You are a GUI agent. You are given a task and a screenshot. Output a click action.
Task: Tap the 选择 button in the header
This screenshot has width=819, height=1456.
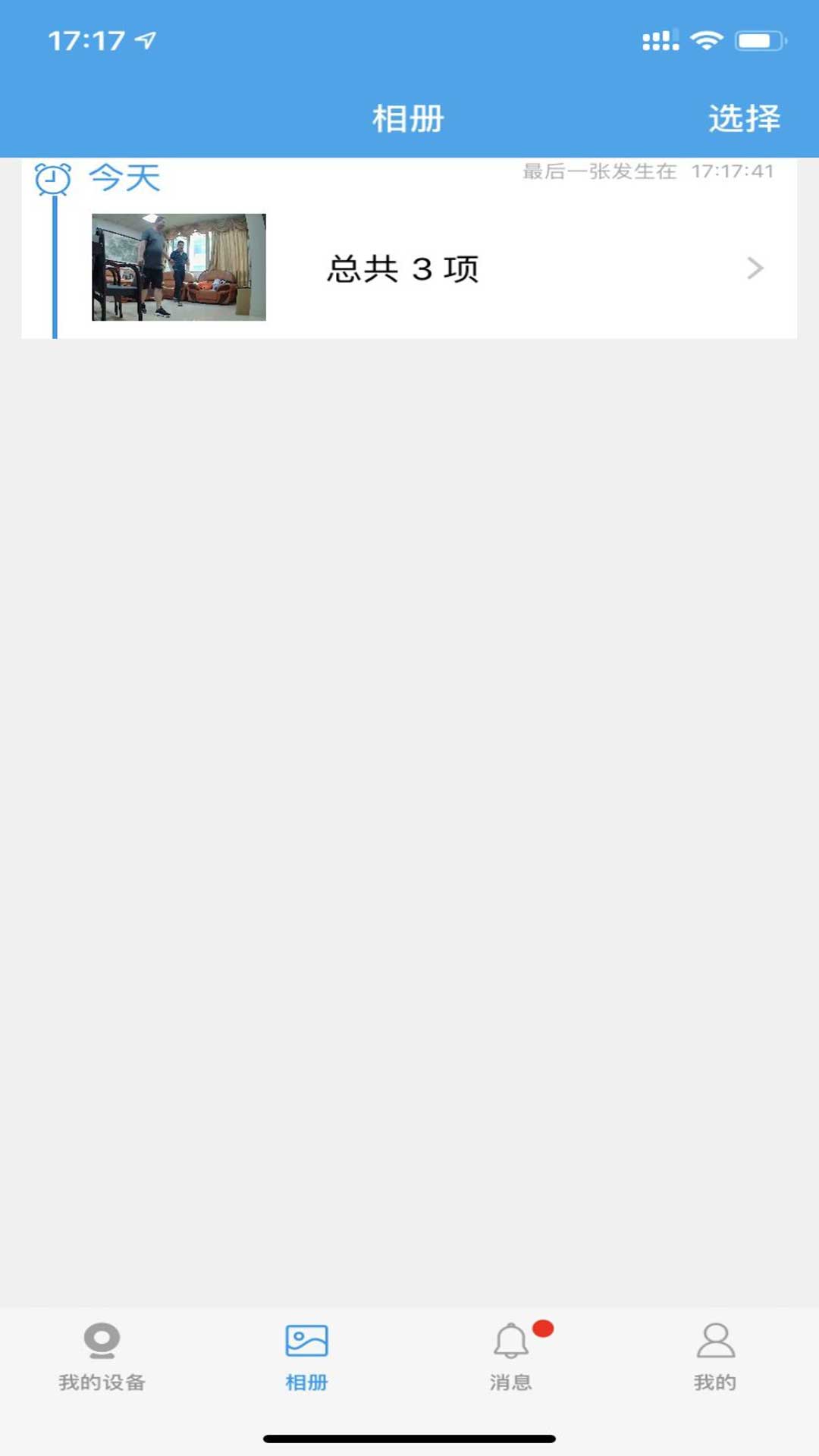tap(744, 118)
